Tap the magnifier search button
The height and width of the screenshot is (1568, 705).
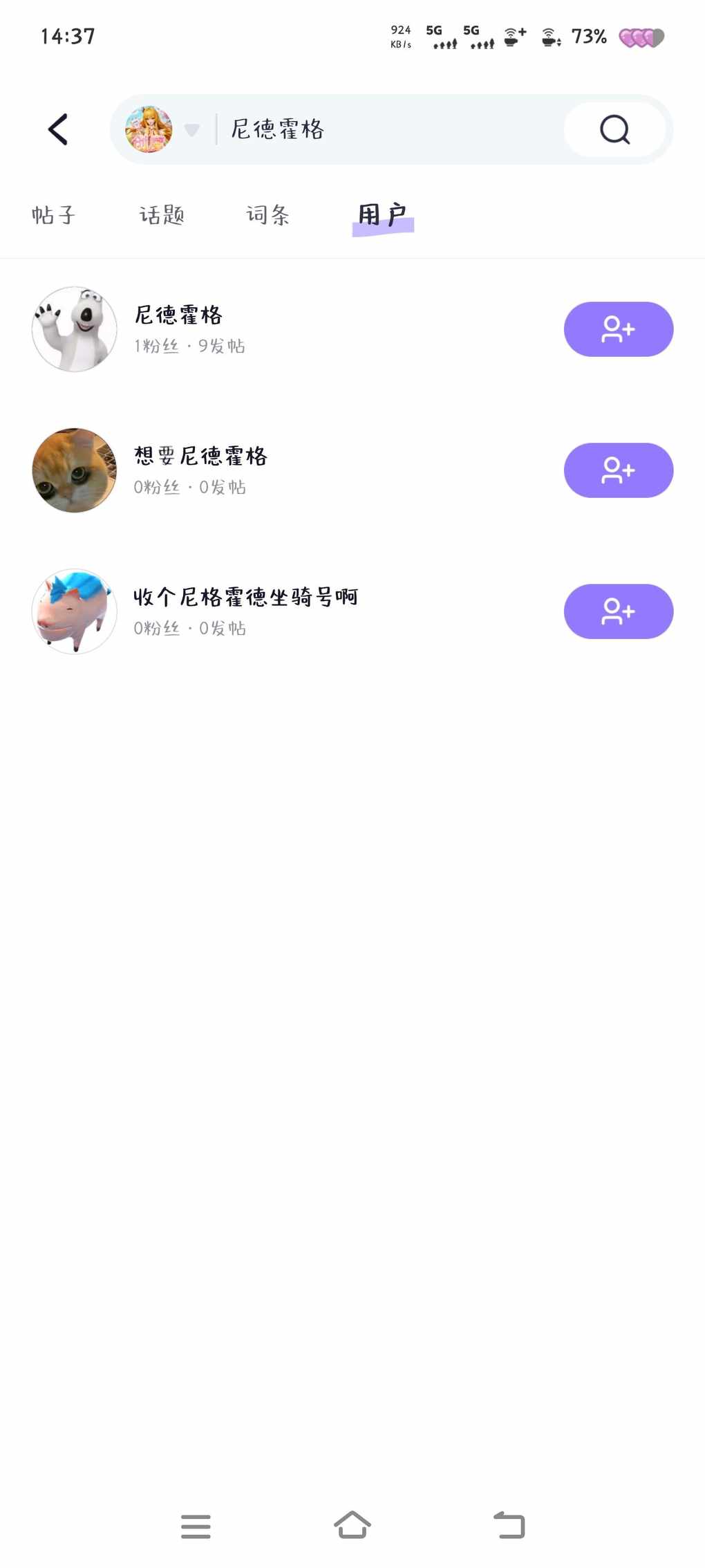[614, 129]
